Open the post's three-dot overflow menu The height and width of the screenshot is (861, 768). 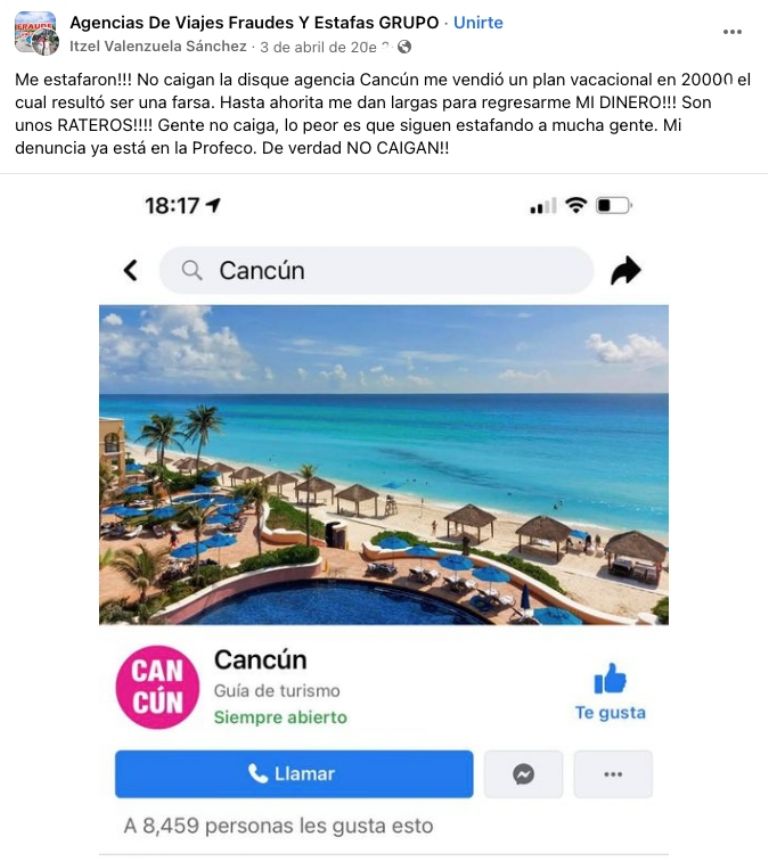[x=733, y=32]
